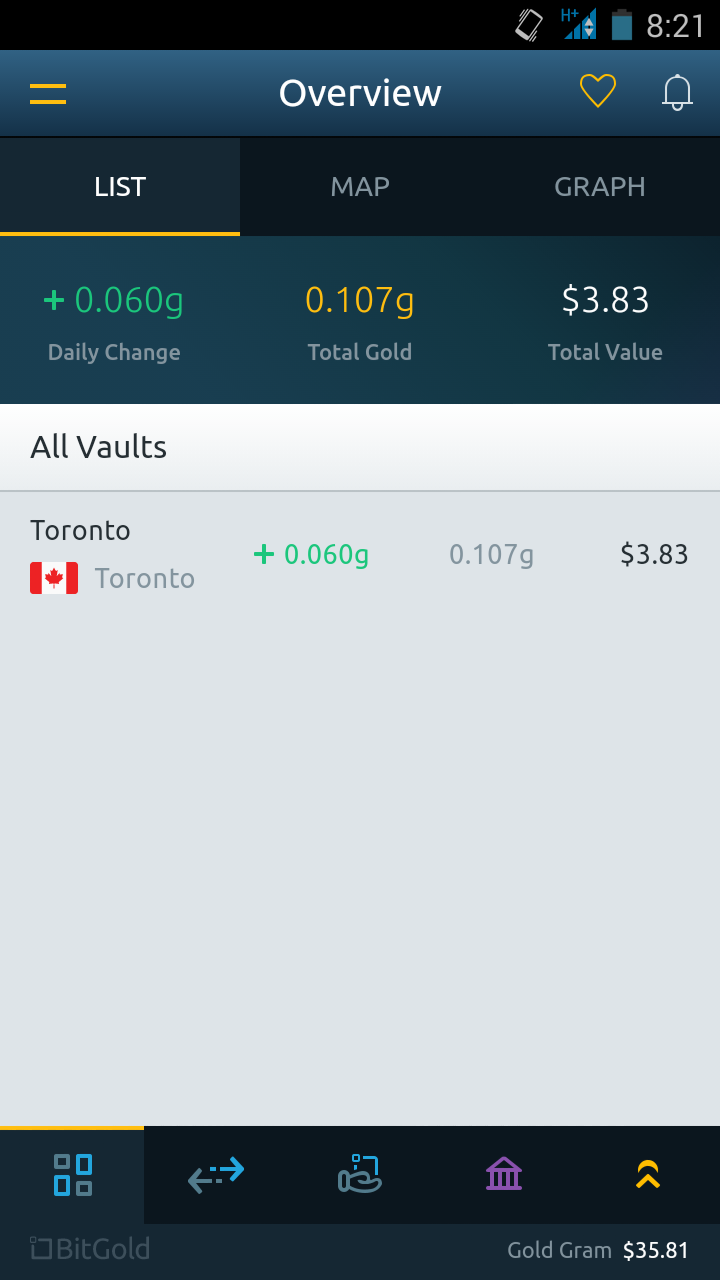Screen dimensions: 720x1280
Task: Open the hand payment tab
Action: (360, 1175)
